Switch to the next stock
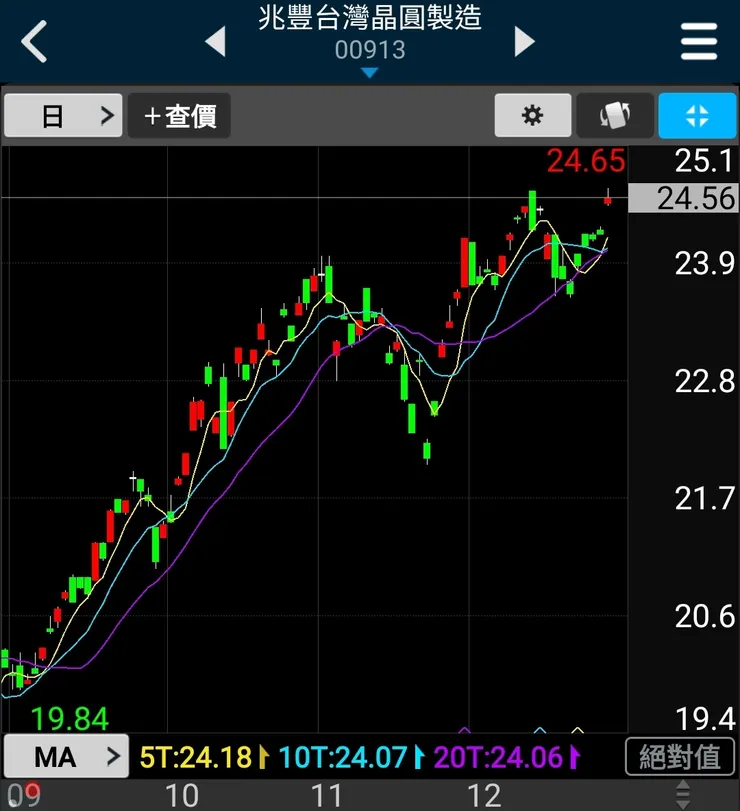Viewport: 740px width, 811px height. click(524, 42)
